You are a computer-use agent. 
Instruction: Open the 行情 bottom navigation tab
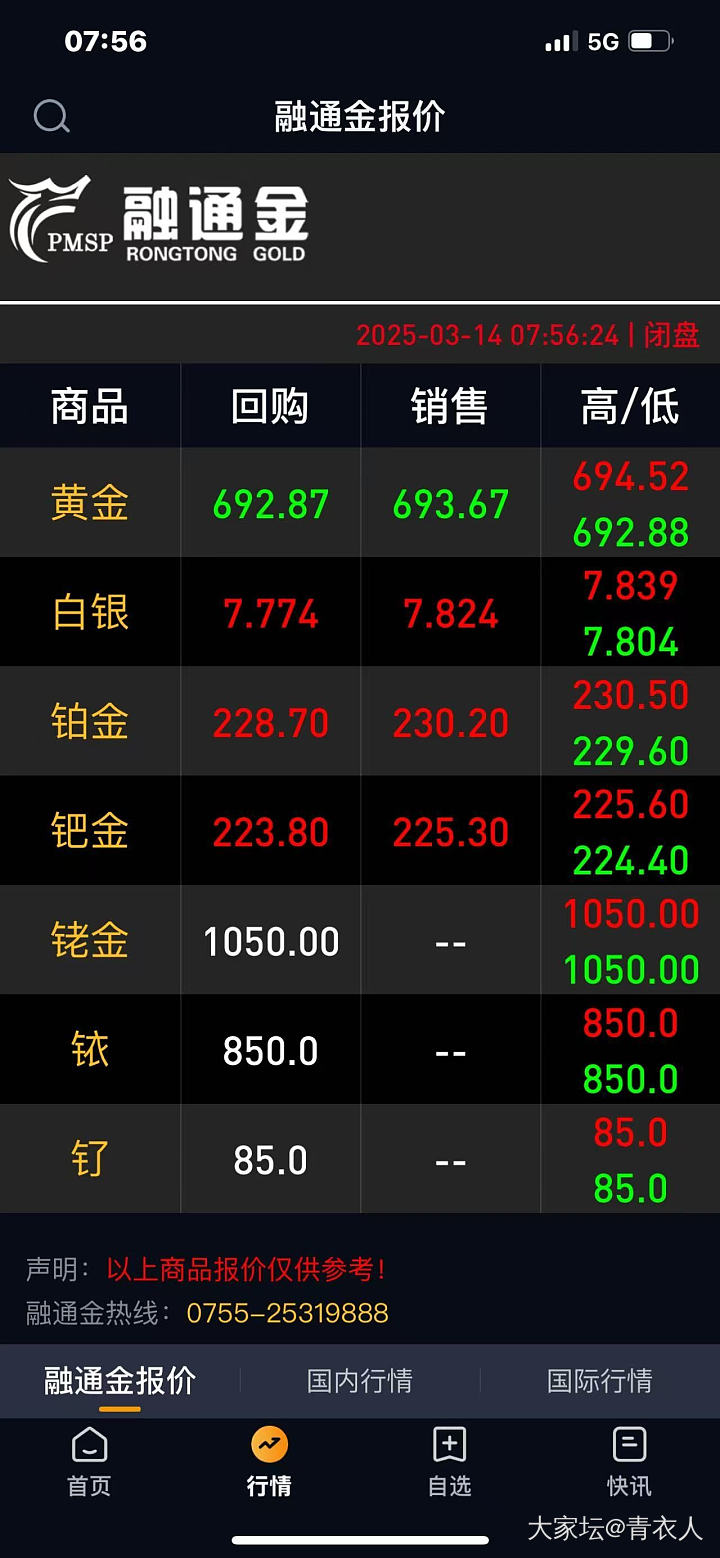point(269,1461)
